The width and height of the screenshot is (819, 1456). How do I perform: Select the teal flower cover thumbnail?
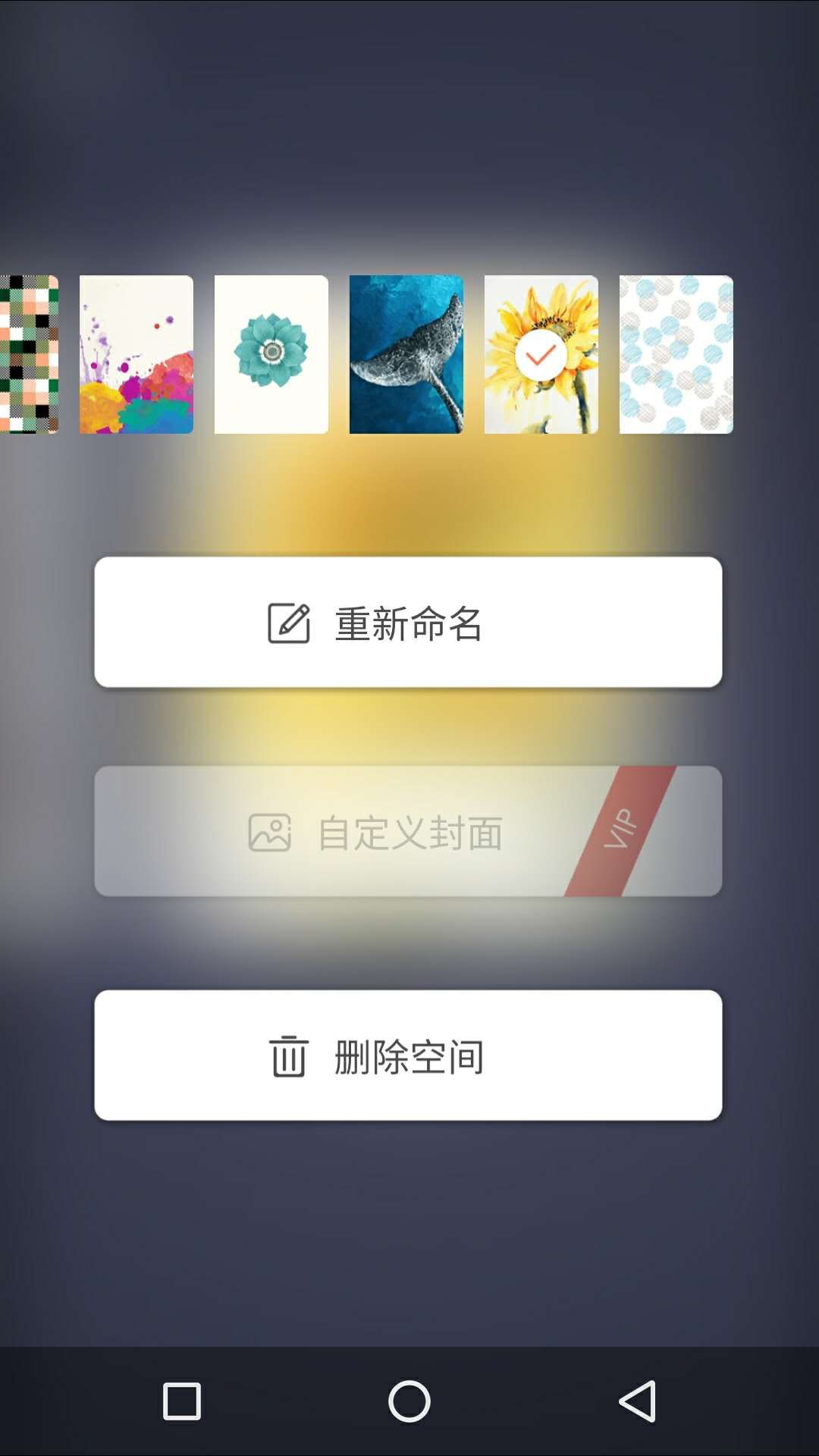[x=271, y=354]
